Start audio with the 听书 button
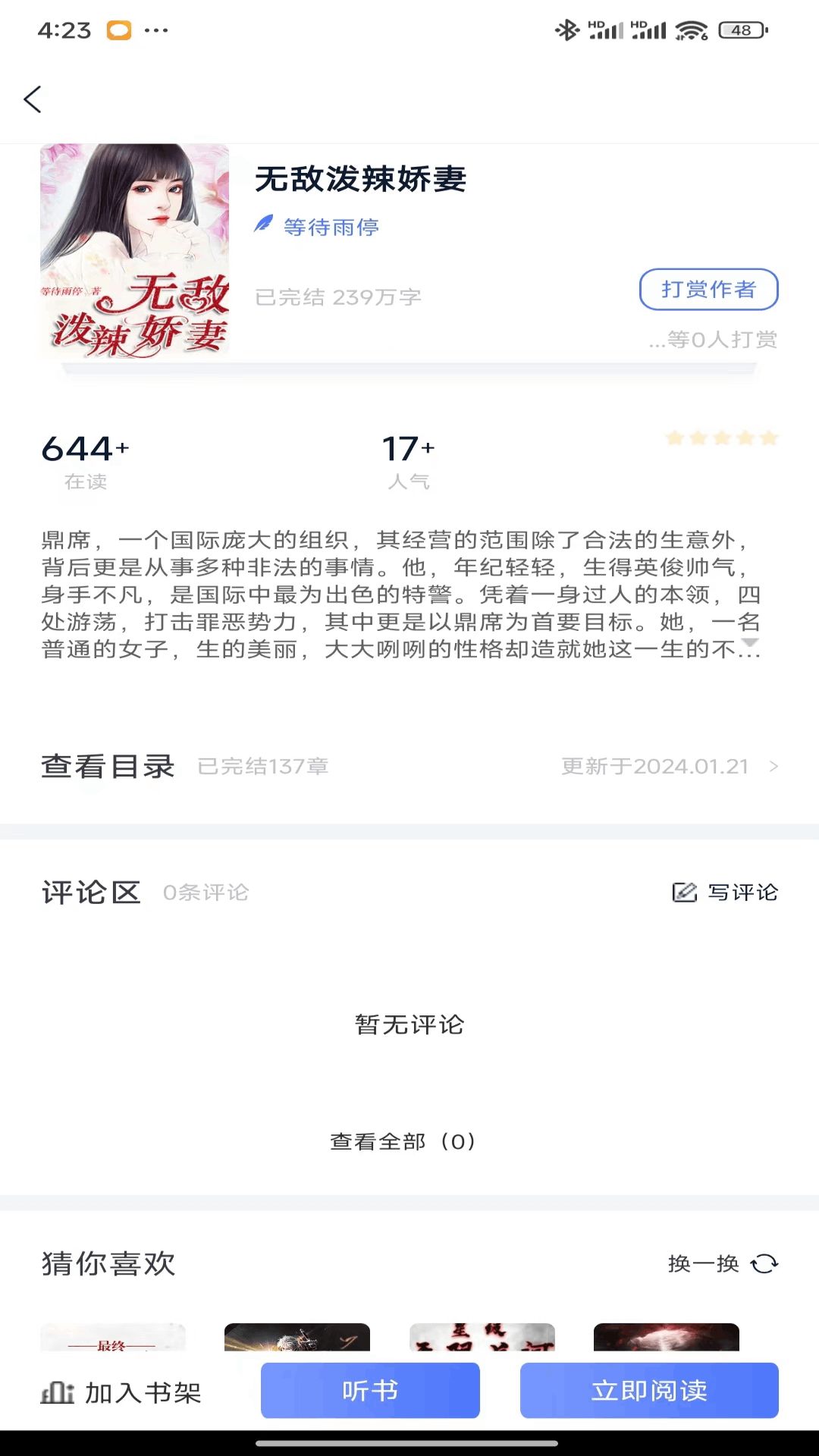The height and width of the screenshot is (1456, 819). click(369, 1390)
